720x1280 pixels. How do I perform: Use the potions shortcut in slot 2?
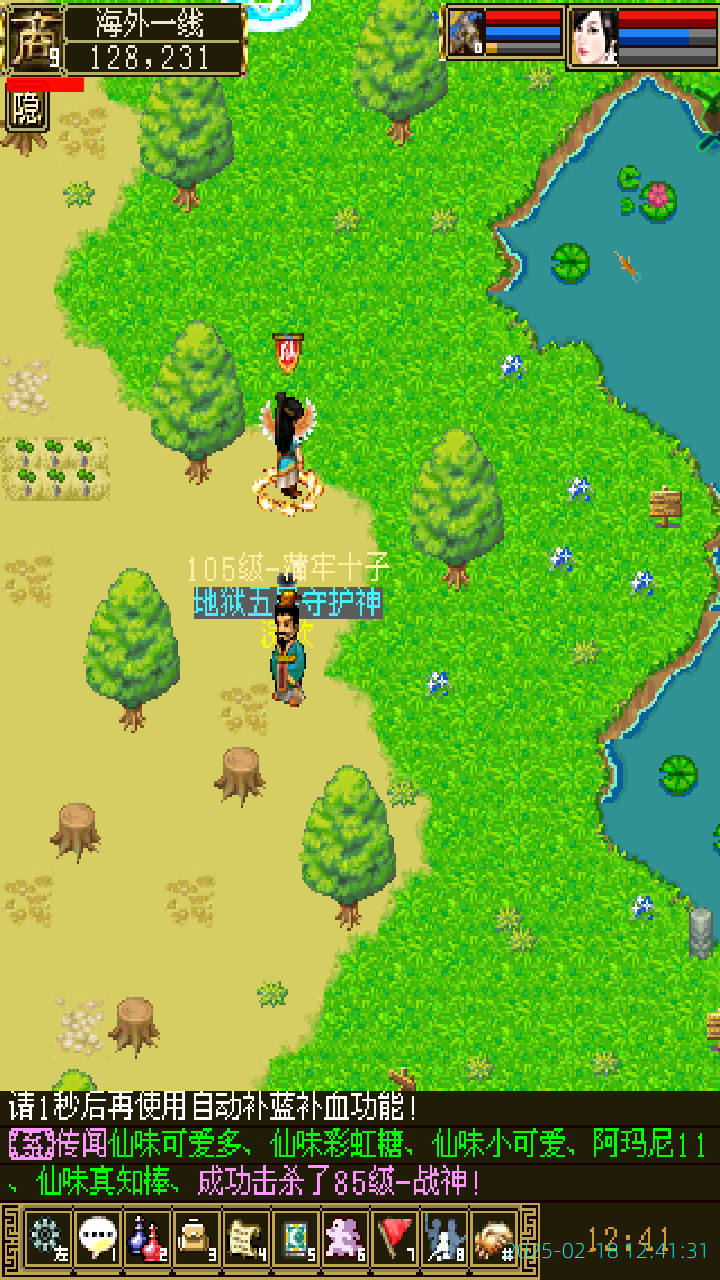pyautogui.click(x=146, y=1238)
